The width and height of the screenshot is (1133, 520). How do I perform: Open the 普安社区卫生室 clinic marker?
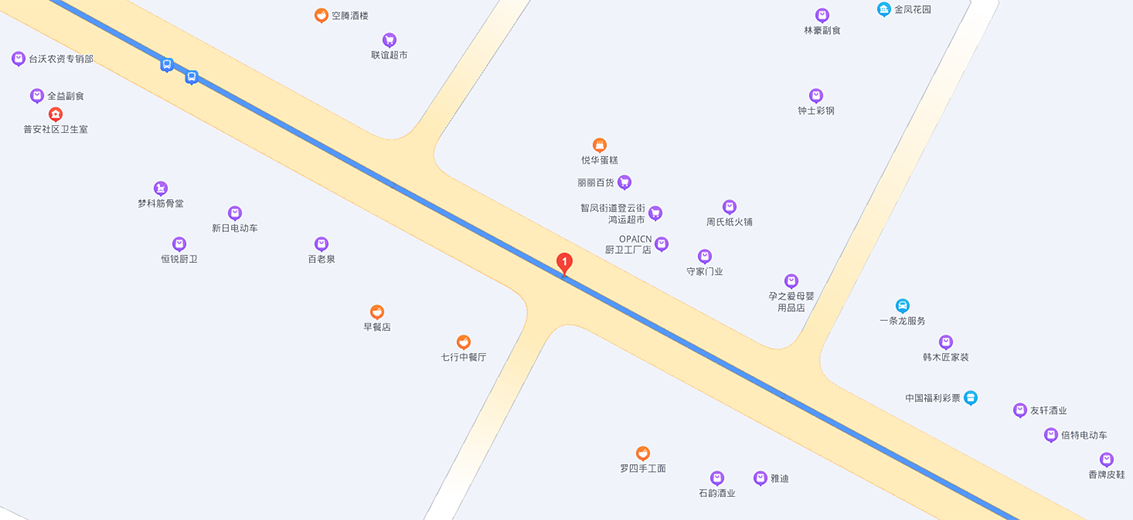point(56,115)
